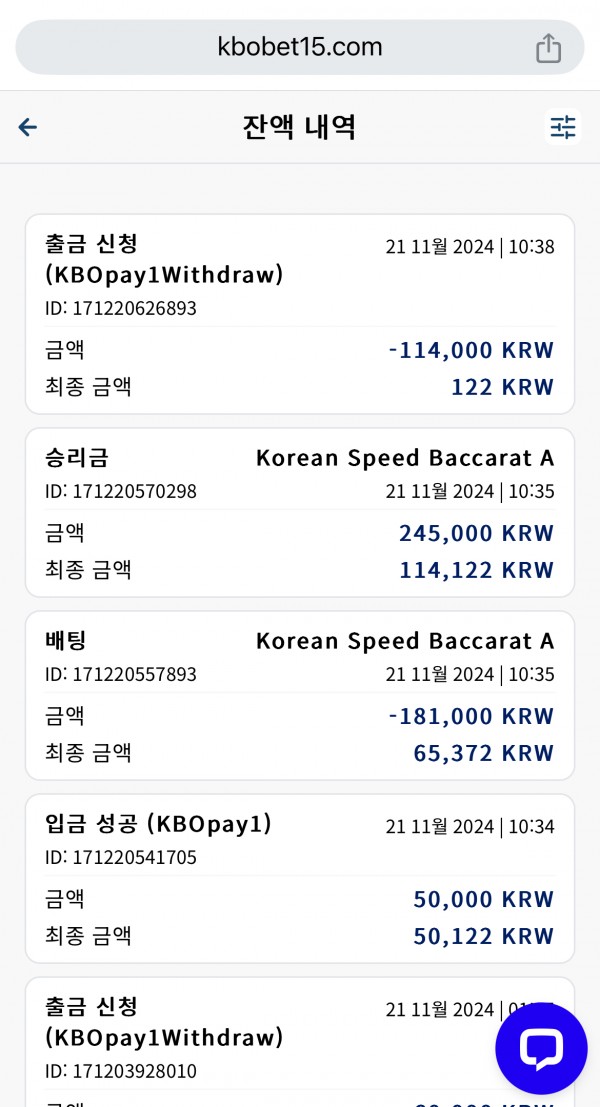The image size is (600, 1107).
Task: Go back using the arrow icon
Action: click(28, 127)
